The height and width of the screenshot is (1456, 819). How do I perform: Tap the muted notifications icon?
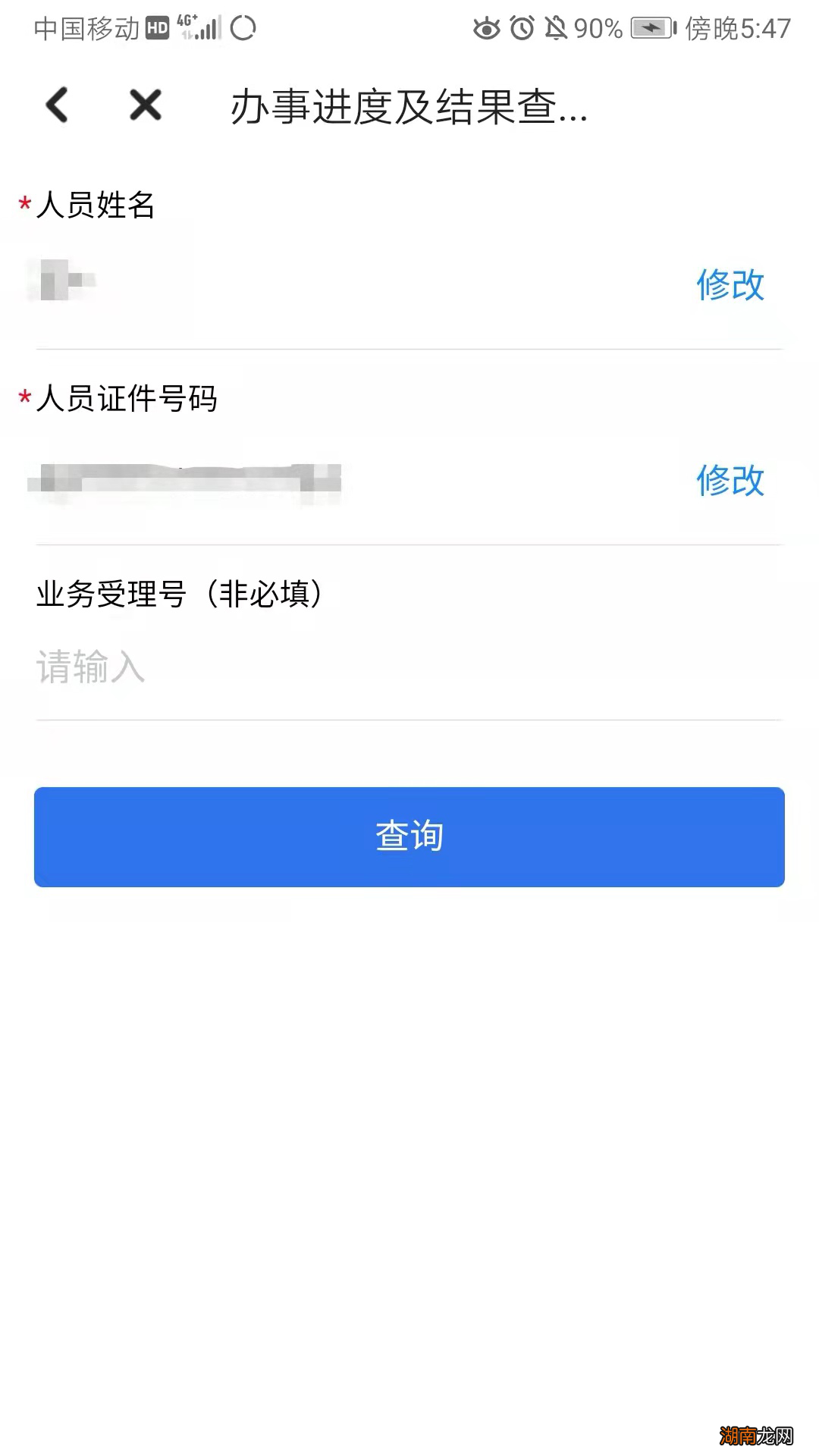[557, 27]
